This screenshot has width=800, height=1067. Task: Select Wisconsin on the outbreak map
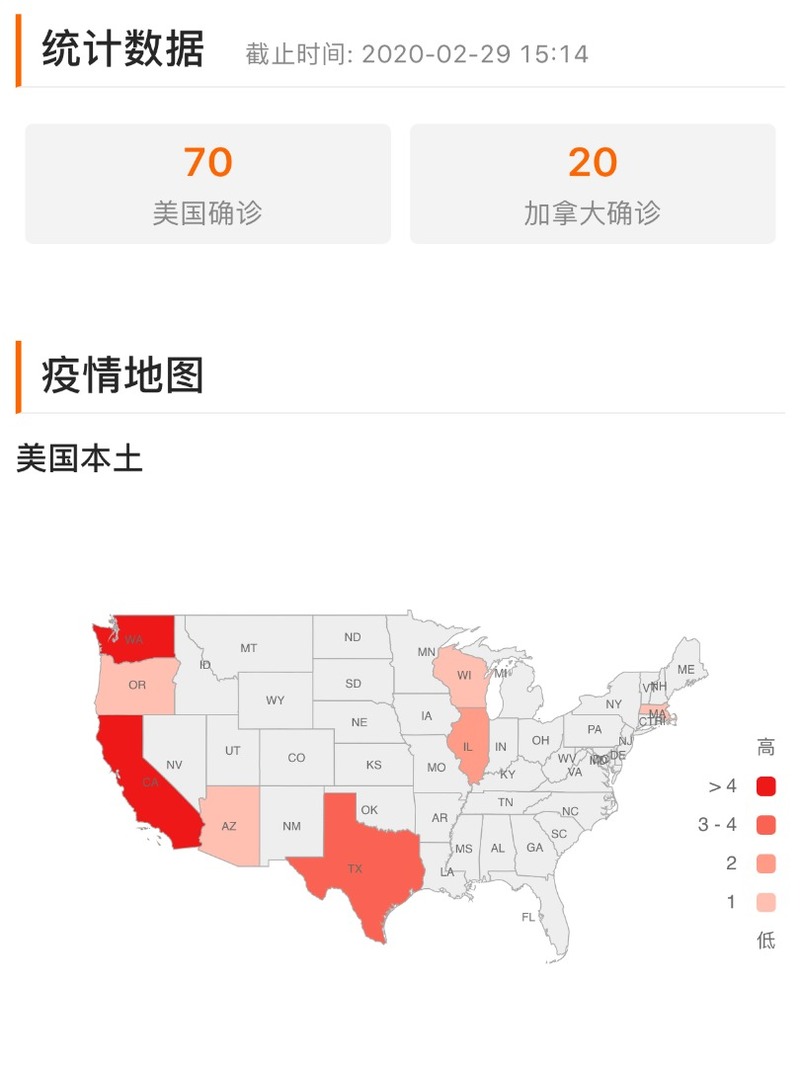(x=464, y=675)
